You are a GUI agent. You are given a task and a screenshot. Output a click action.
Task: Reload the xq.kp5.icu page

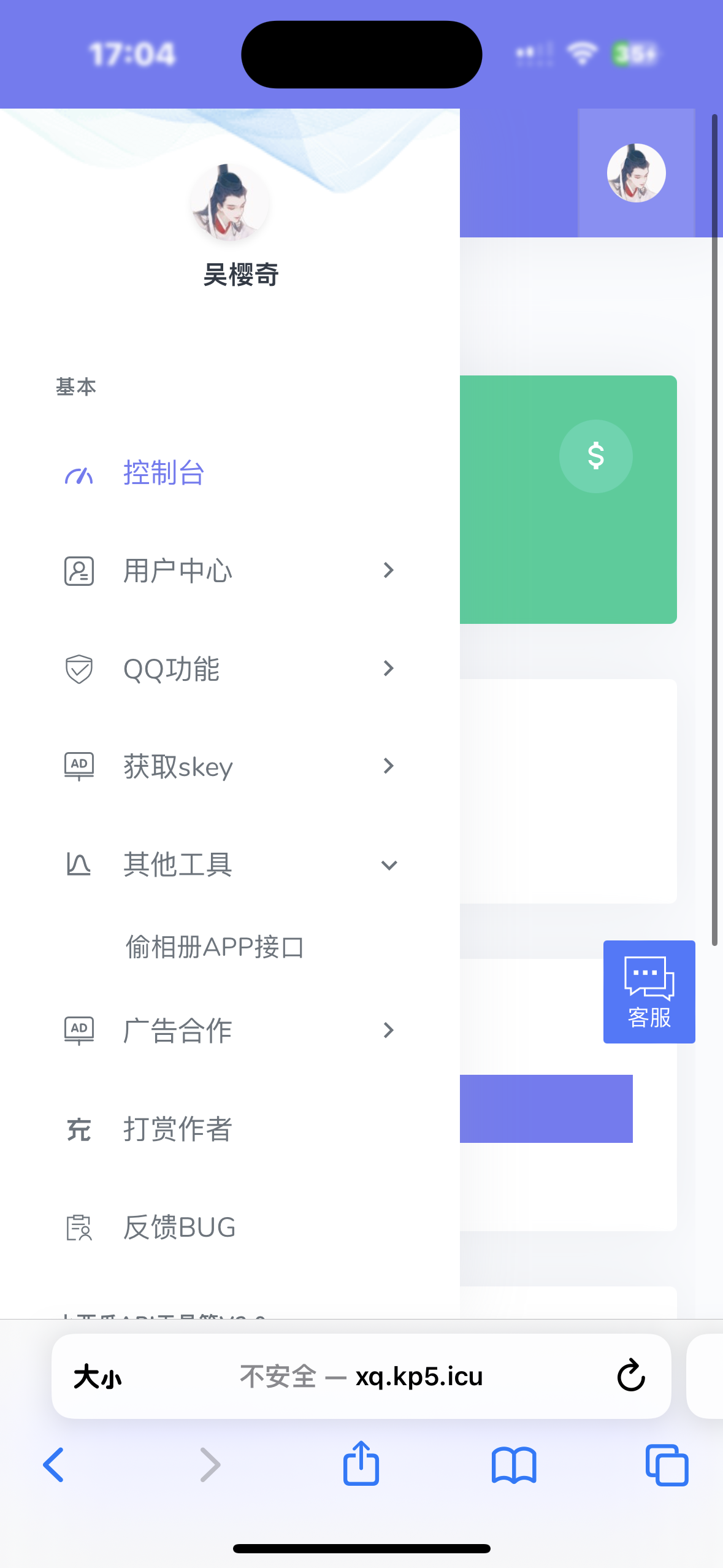pos(629,1377)
